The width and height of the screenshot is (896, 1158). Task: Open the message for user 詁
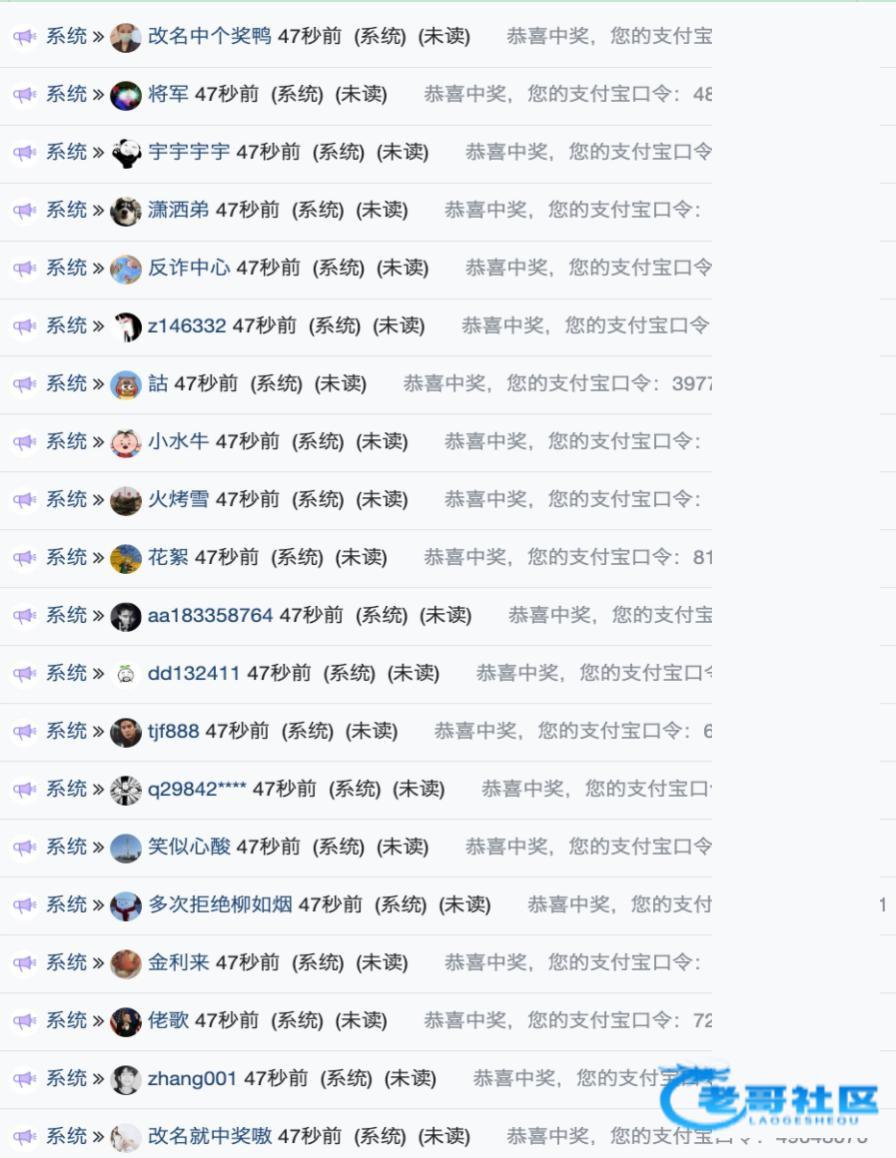557,384
